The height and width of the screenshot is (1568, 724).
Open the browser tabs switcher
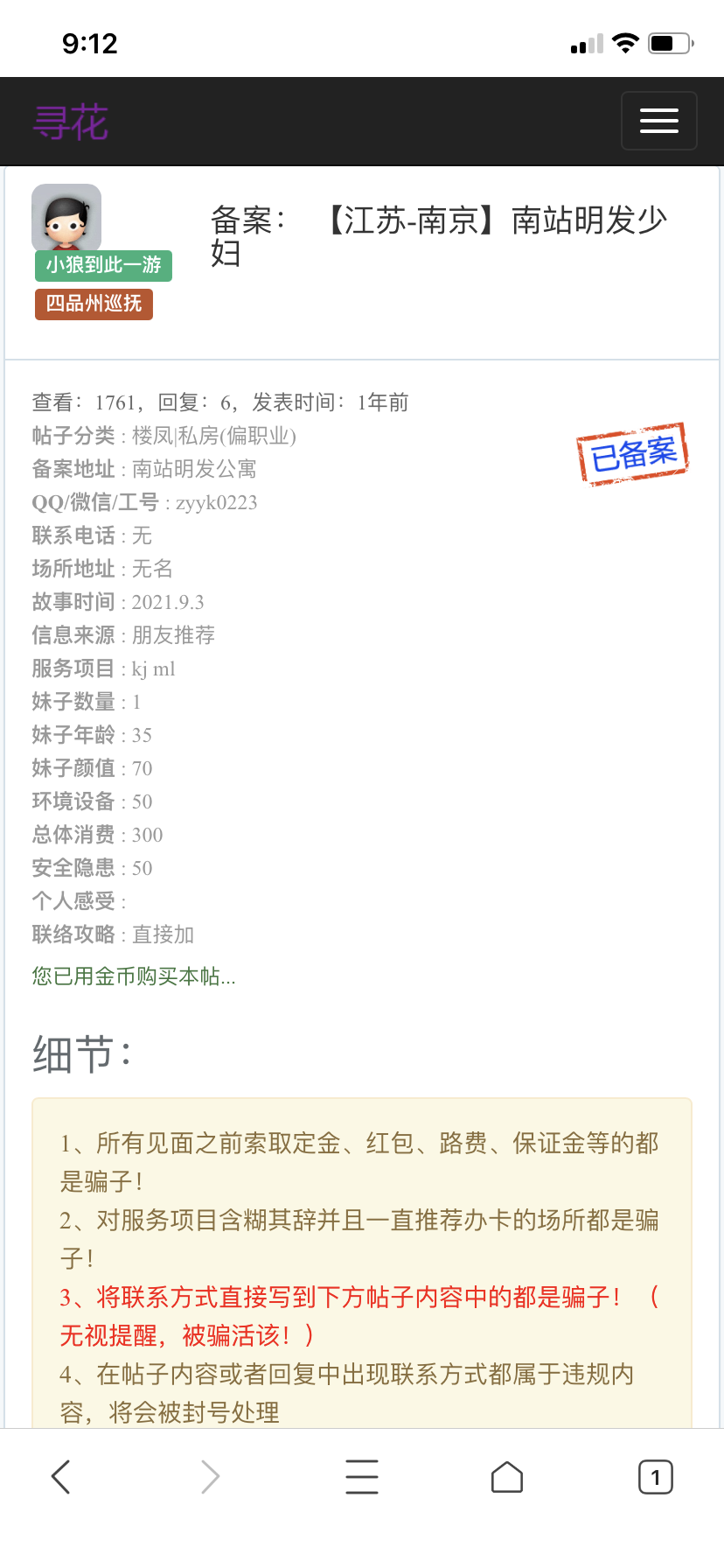click(656, 1476)
